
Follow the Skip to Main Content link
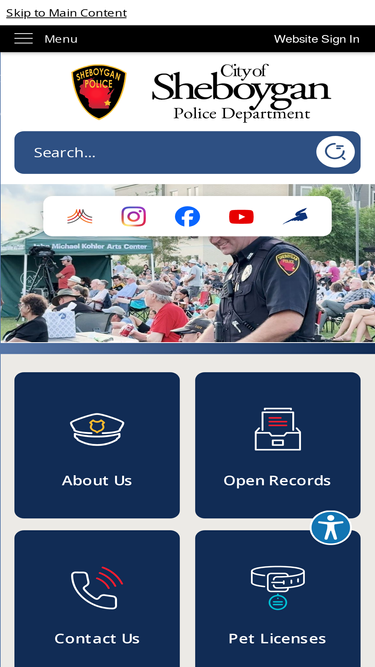click(x=66, y=13)
